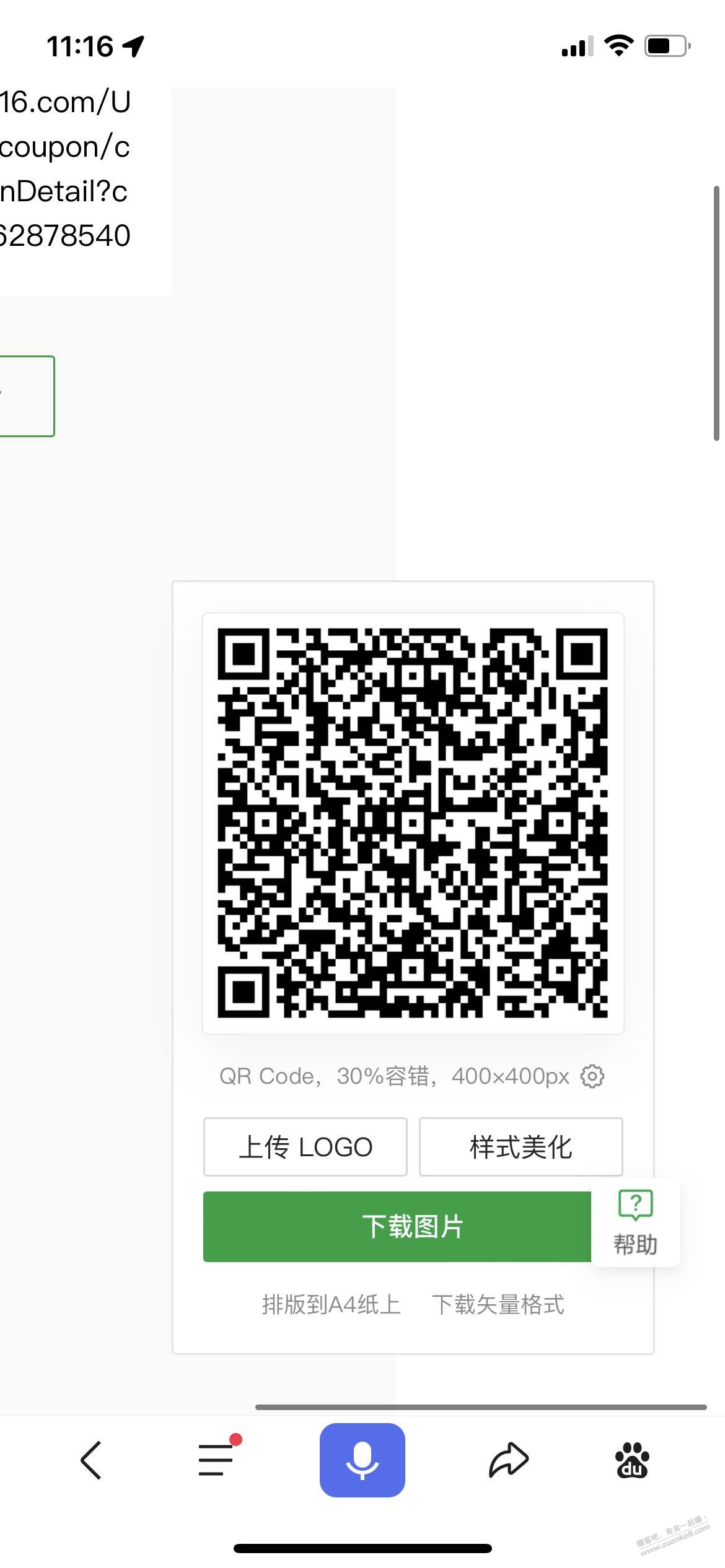The width and height of the screenshot is (725, 1568).
Task: Open the 帮助 help widget
Action: [635, 1222]
